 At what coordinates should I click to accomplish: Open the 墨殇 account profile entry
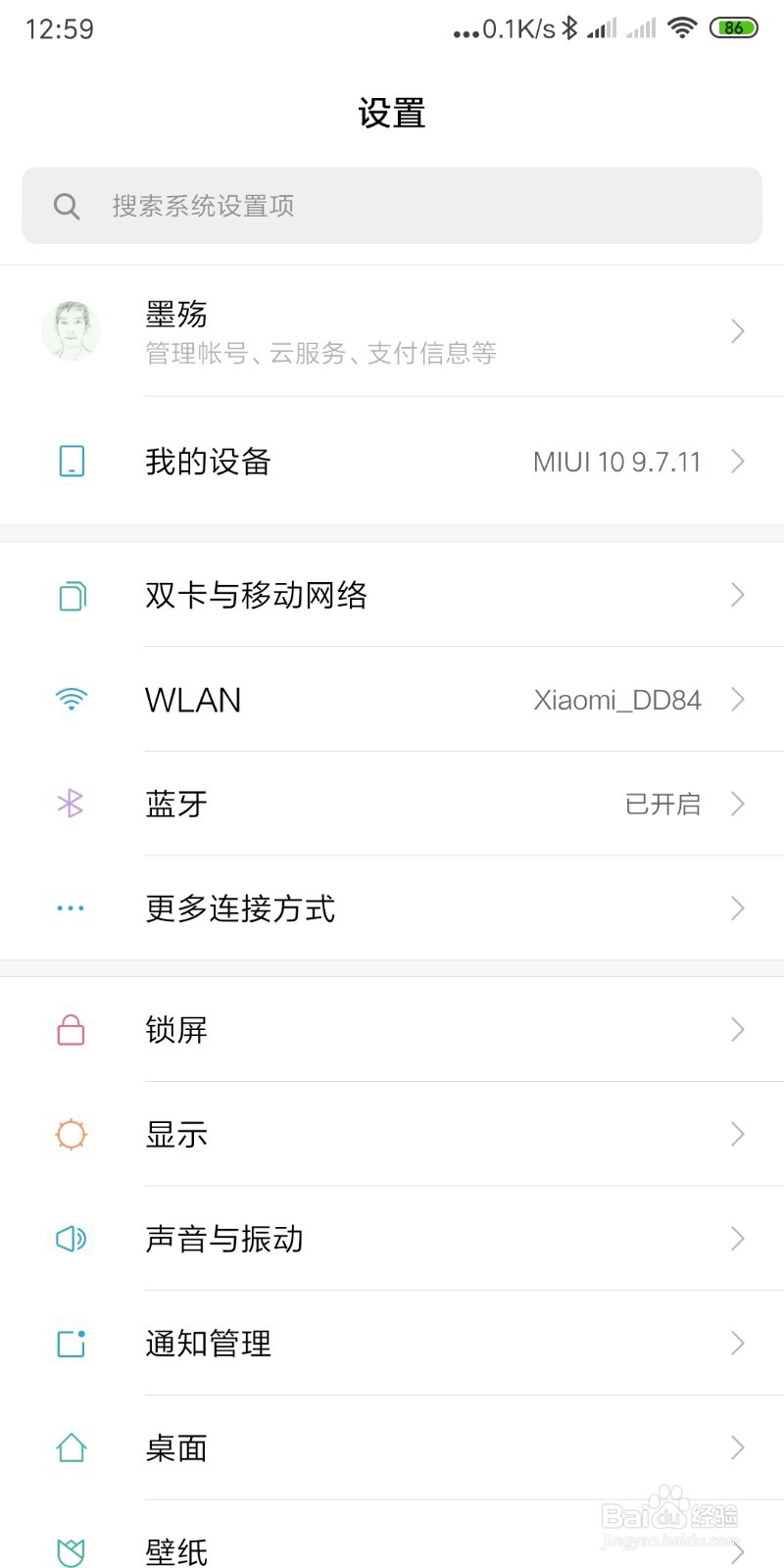click(392, 330)
